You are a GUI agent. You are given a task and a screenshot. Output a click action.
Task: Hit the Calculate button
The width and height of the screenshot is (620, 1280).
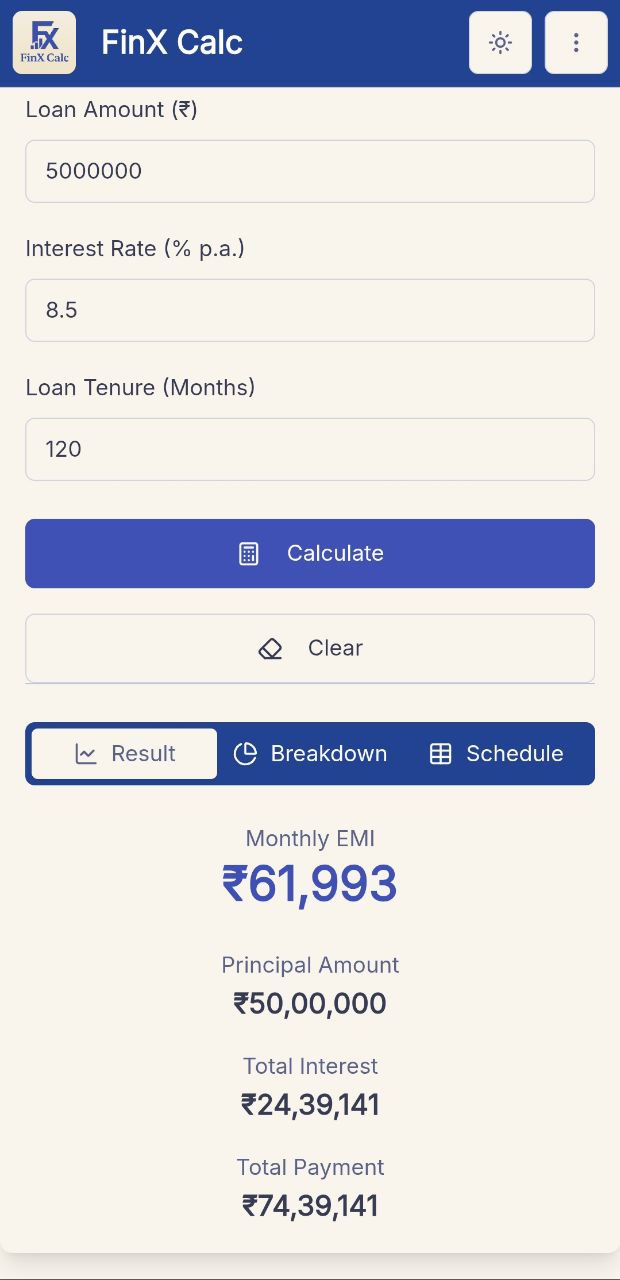(310, 553)
